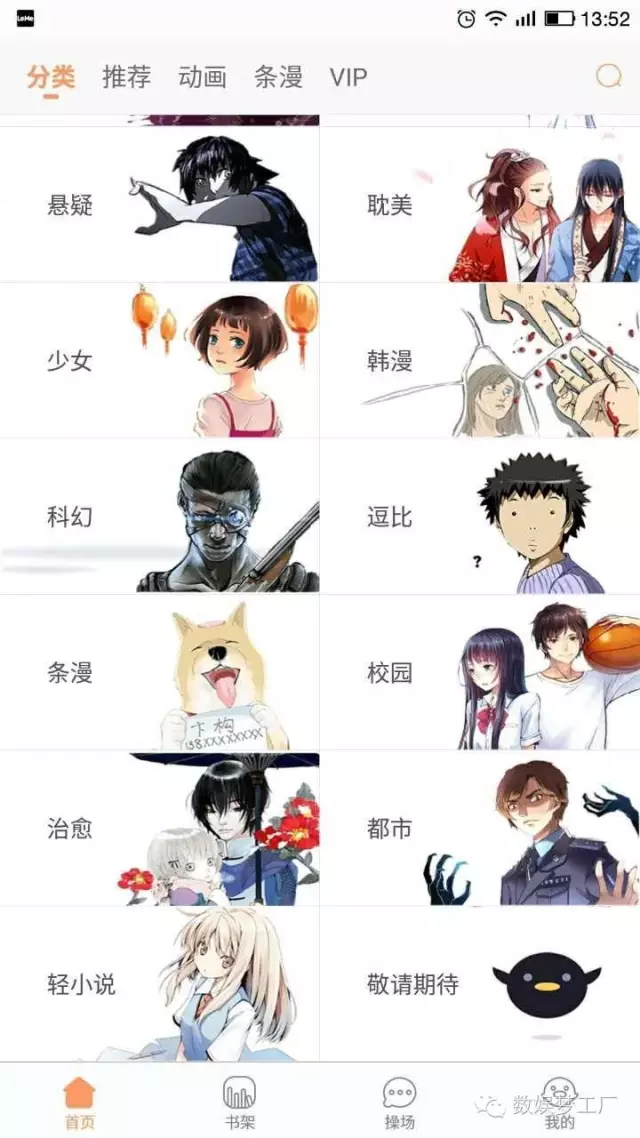Screen dimensions: 640x1138
Task: Open the 耽美 category
Action: pos(480,205)
